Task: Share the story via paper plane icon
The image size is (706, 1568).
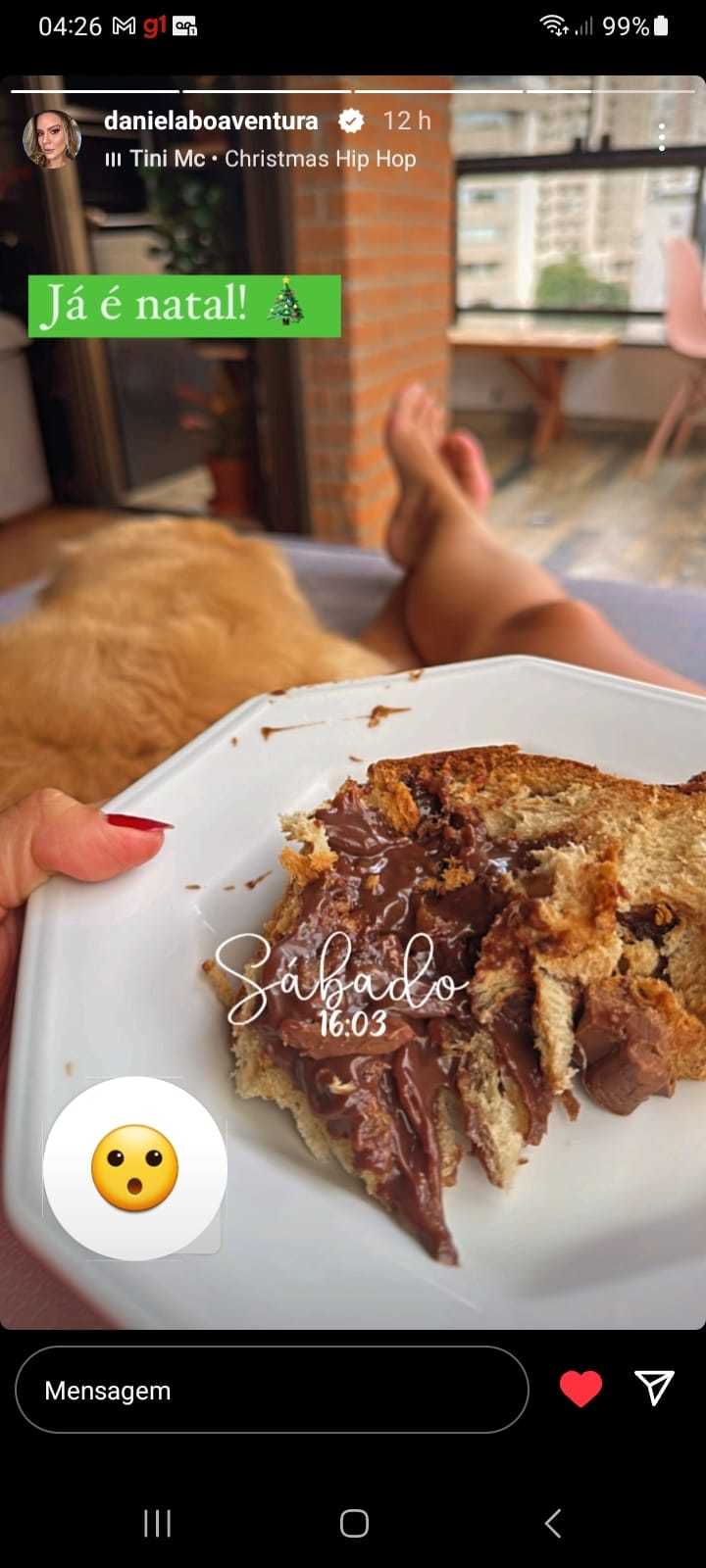Action: click(654, 1388)
